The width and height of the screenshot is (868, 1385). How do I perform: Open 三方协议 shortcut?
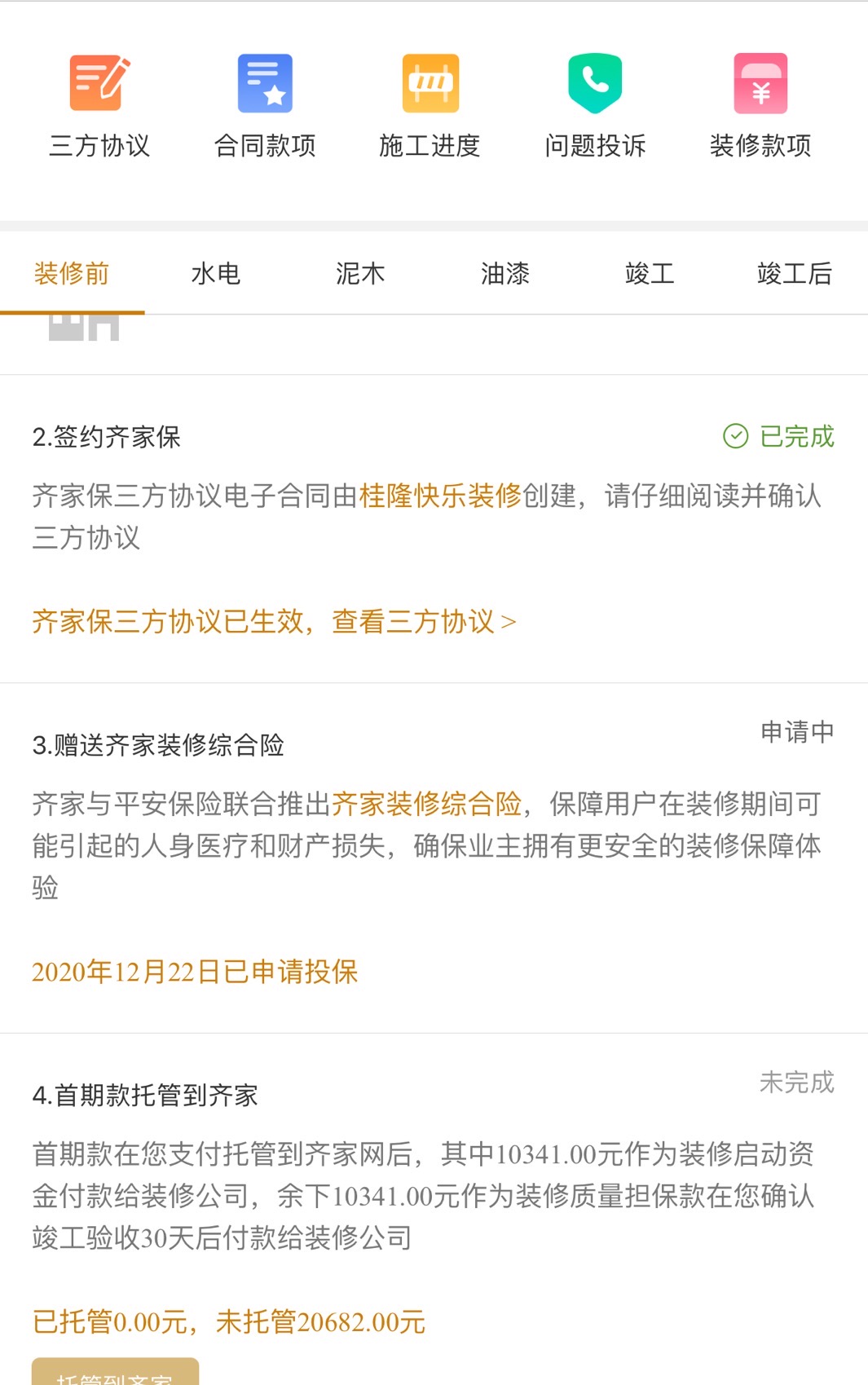[99, 105]
